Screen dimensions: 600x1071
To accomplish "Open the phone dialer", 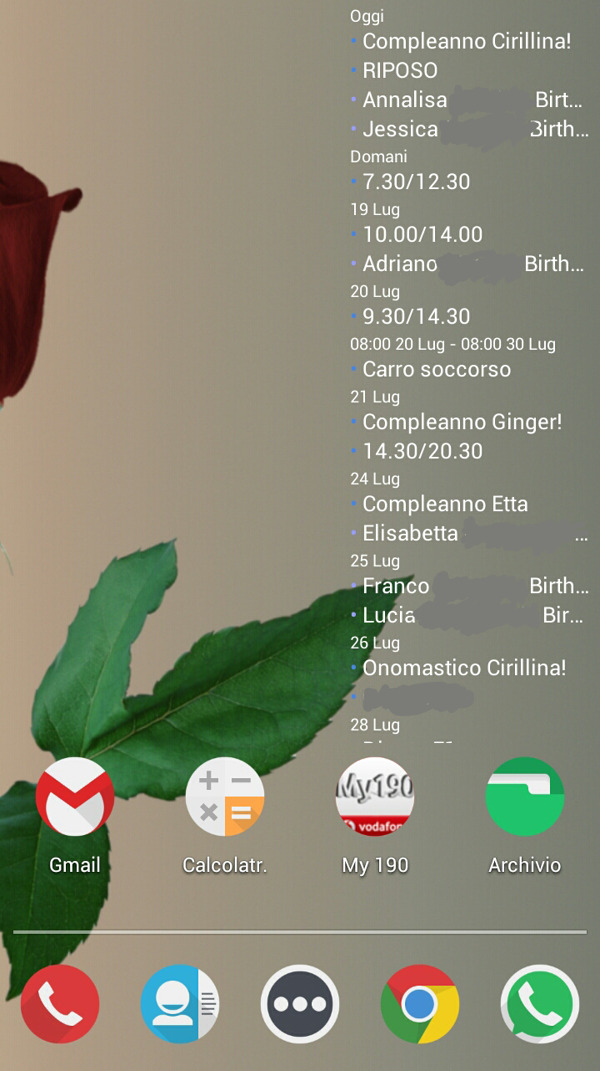I will [60, 1004].
